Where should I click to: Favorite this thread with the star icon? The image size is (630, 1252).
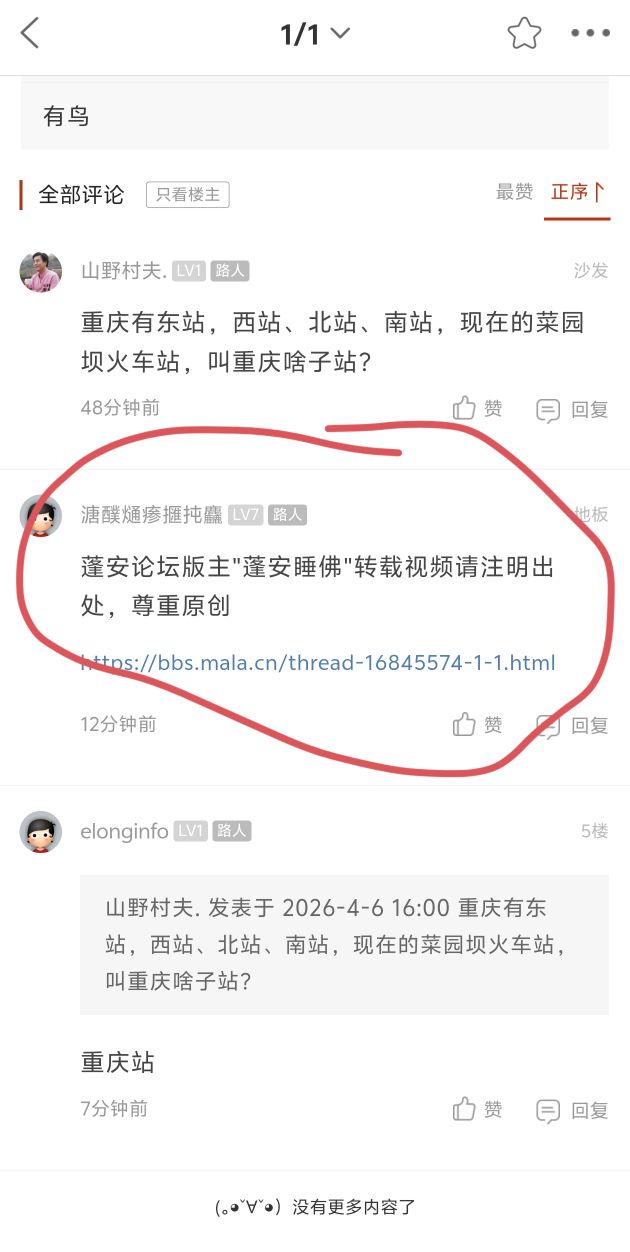pyautogui.click(x=523, y=34)
